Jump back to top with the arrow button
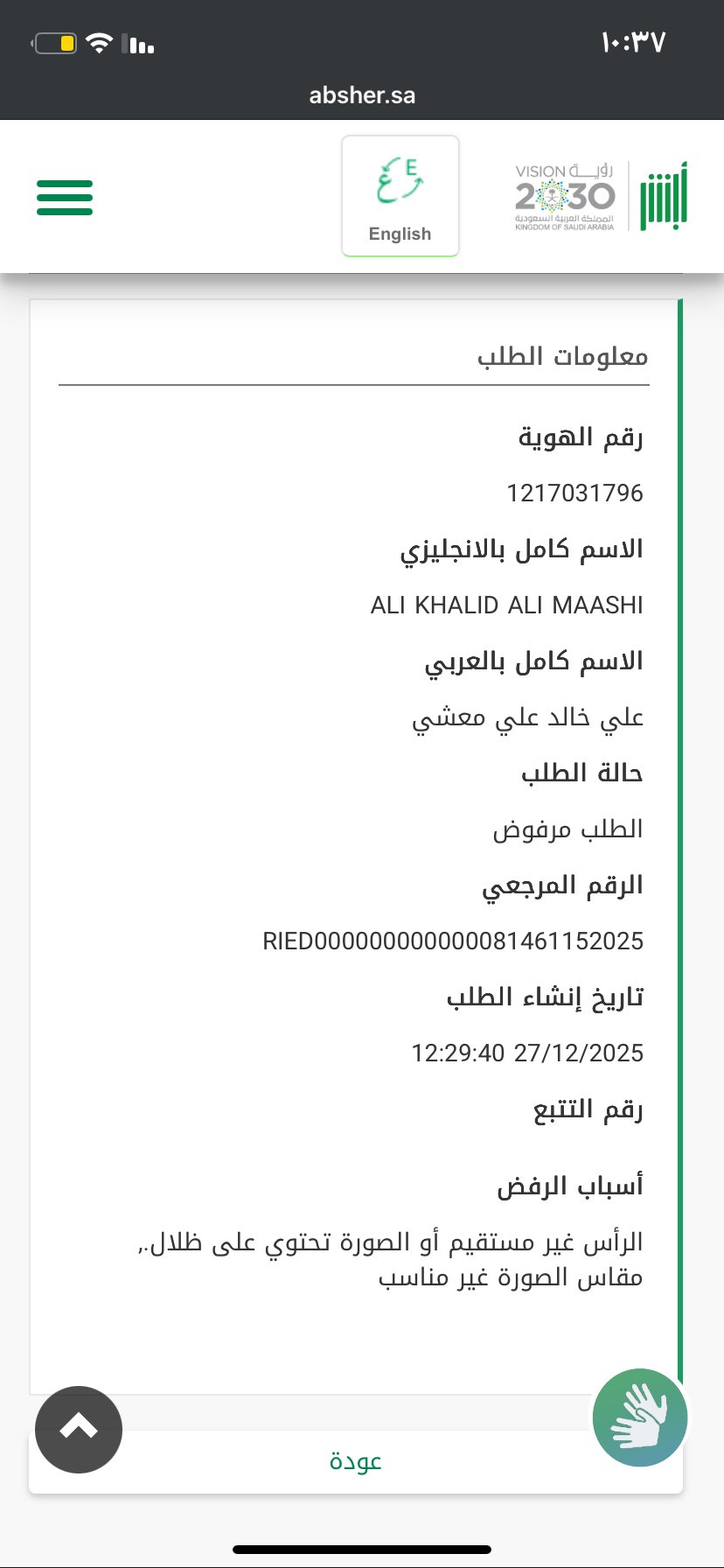Image resolution: width=724 pixels, height=1568 pixels. coord(79,1430)
